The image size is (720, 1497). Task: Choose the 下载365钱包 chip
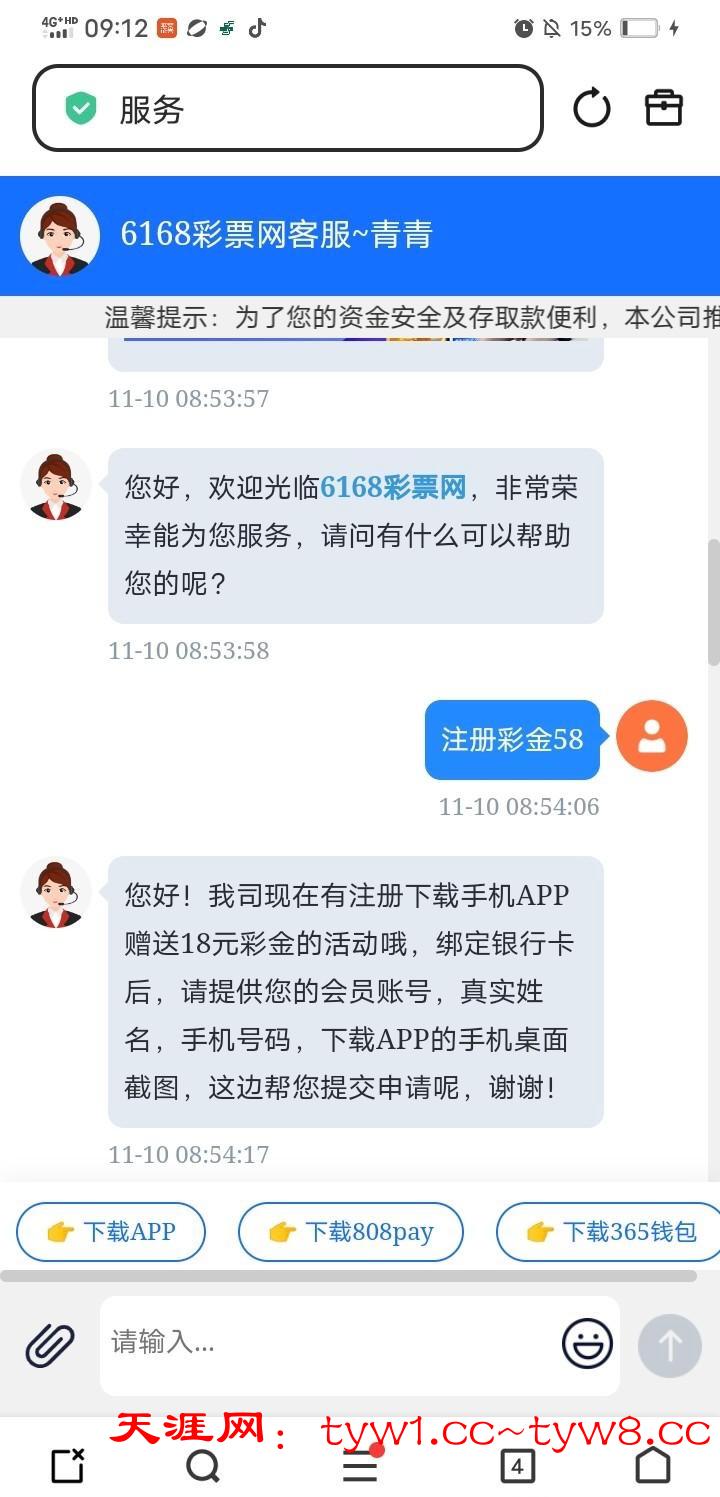click(610, 1232)
